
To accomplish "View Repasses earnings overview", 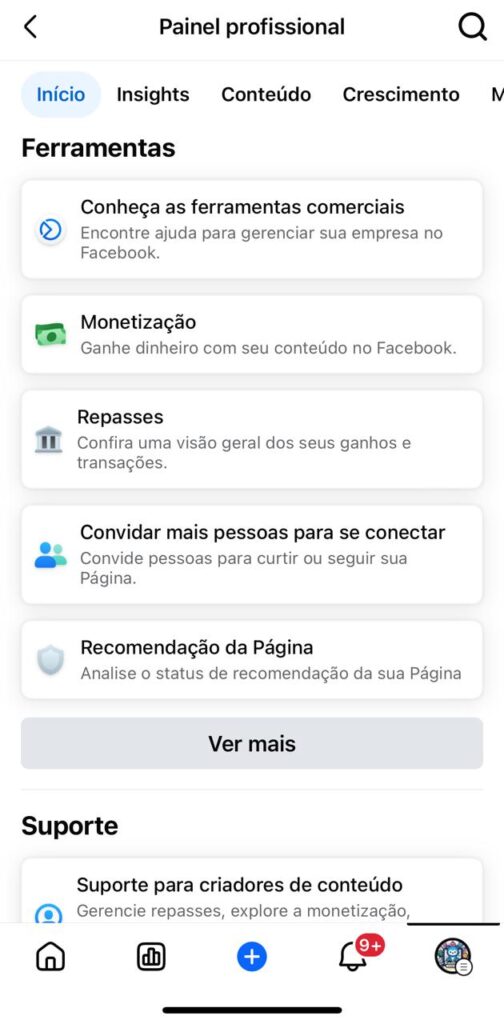I will pos(252,439).
